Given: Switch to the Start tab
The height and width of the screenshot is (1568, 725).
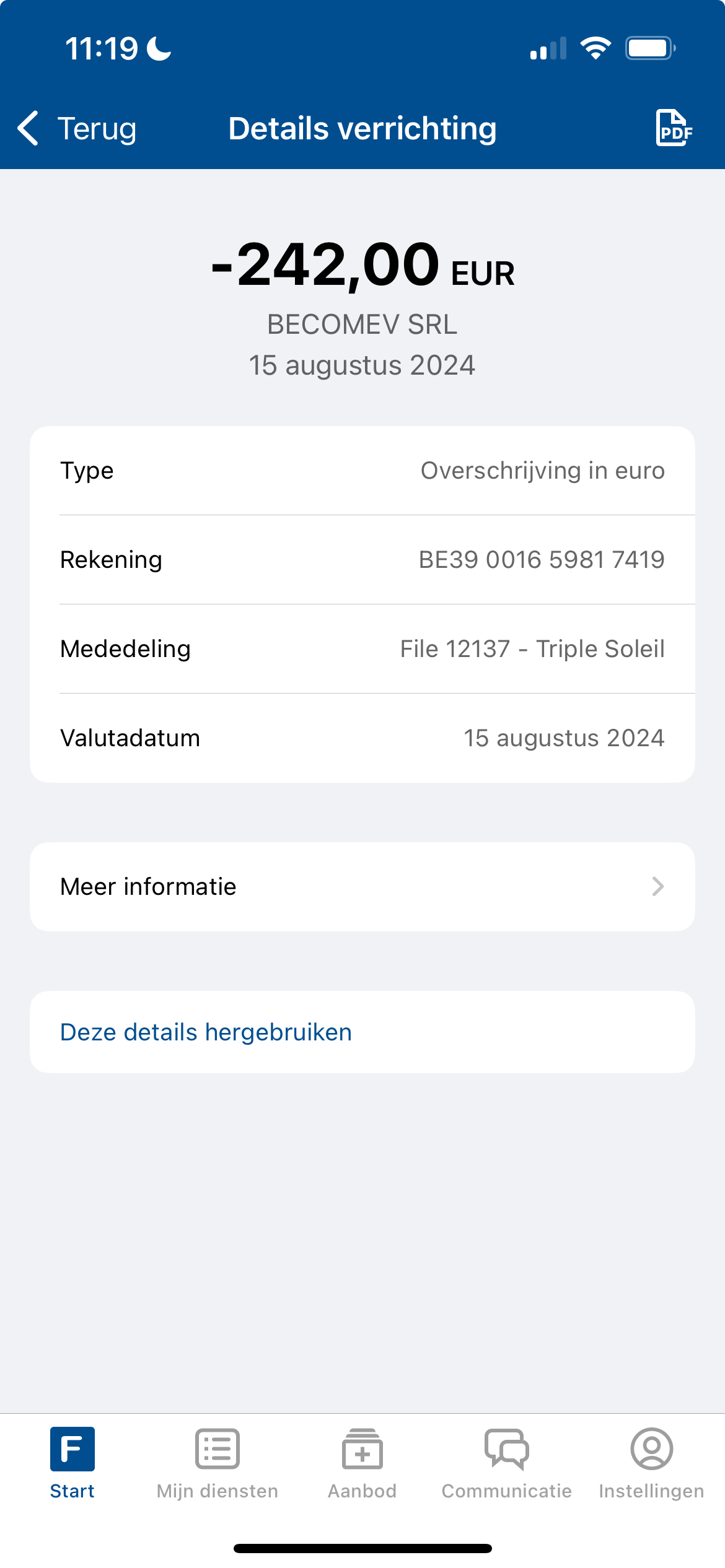Looking at the screenshot, I should [x=72, y=1463].
